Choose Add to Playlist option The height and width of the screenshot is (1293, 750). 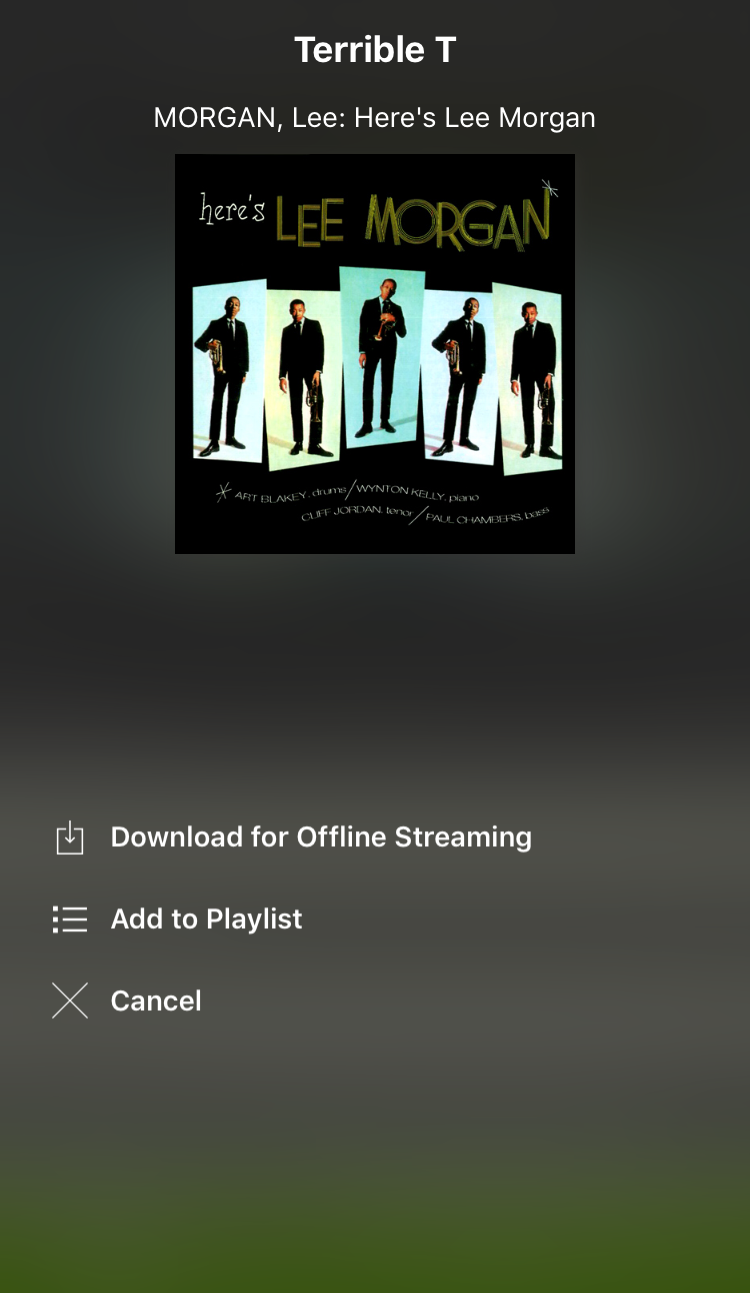tap(206, 919)
